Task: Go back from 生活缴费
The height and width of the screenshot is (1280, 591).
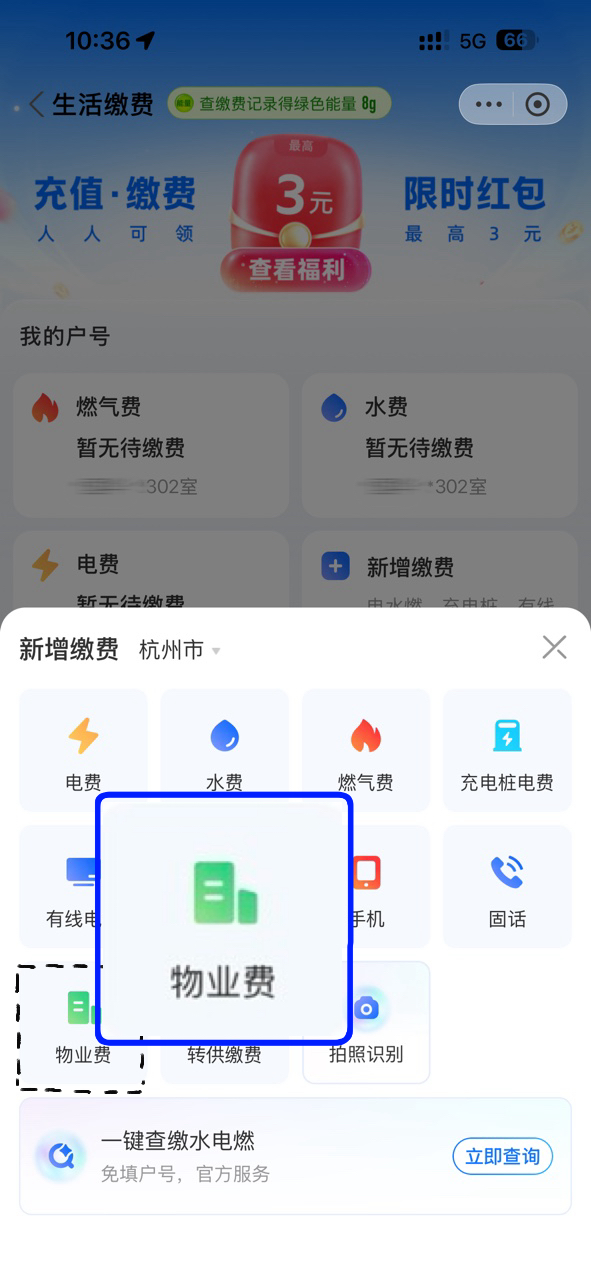Action: click(x=37, y=104)
